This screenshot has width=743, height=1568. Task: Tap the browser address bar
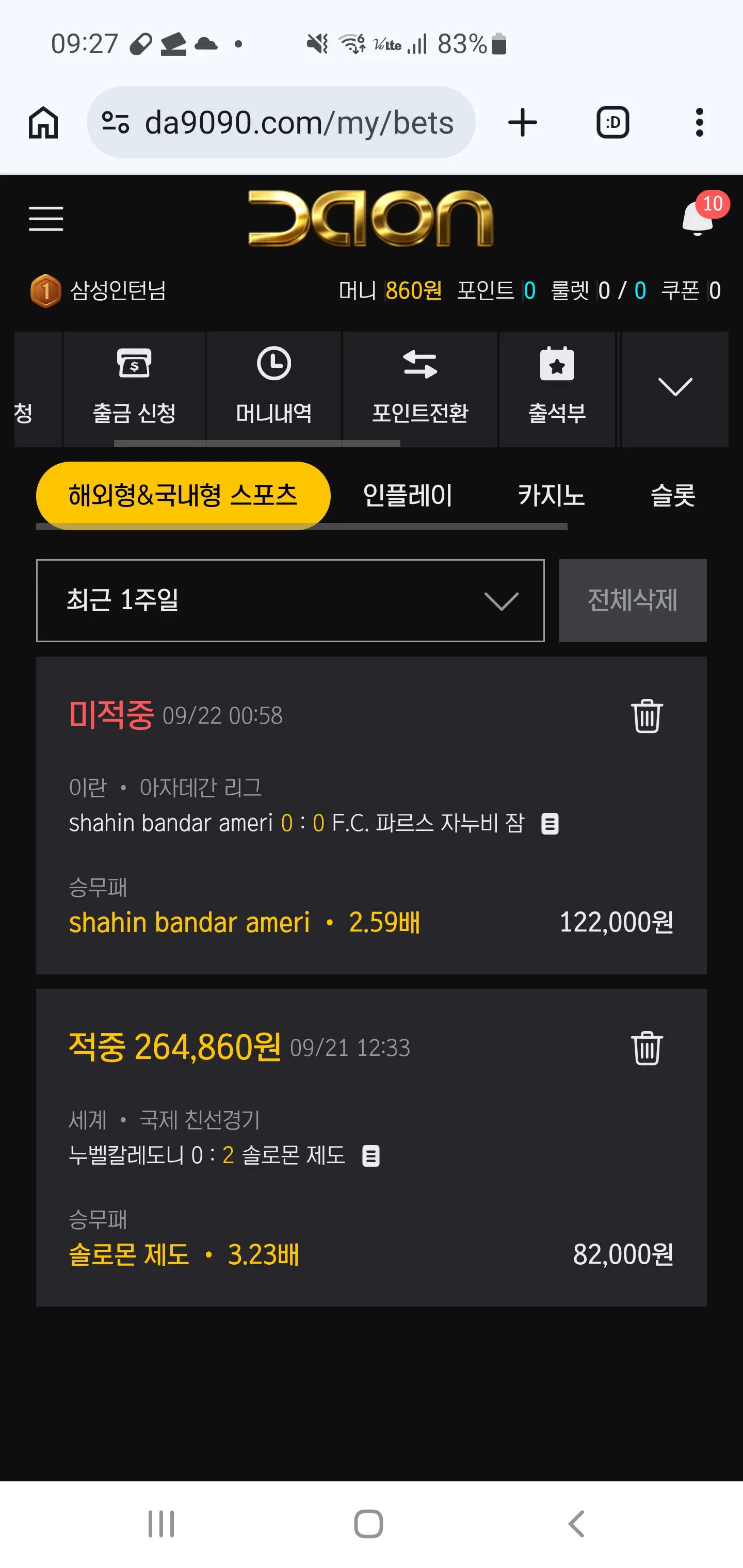tap(281, 123)
